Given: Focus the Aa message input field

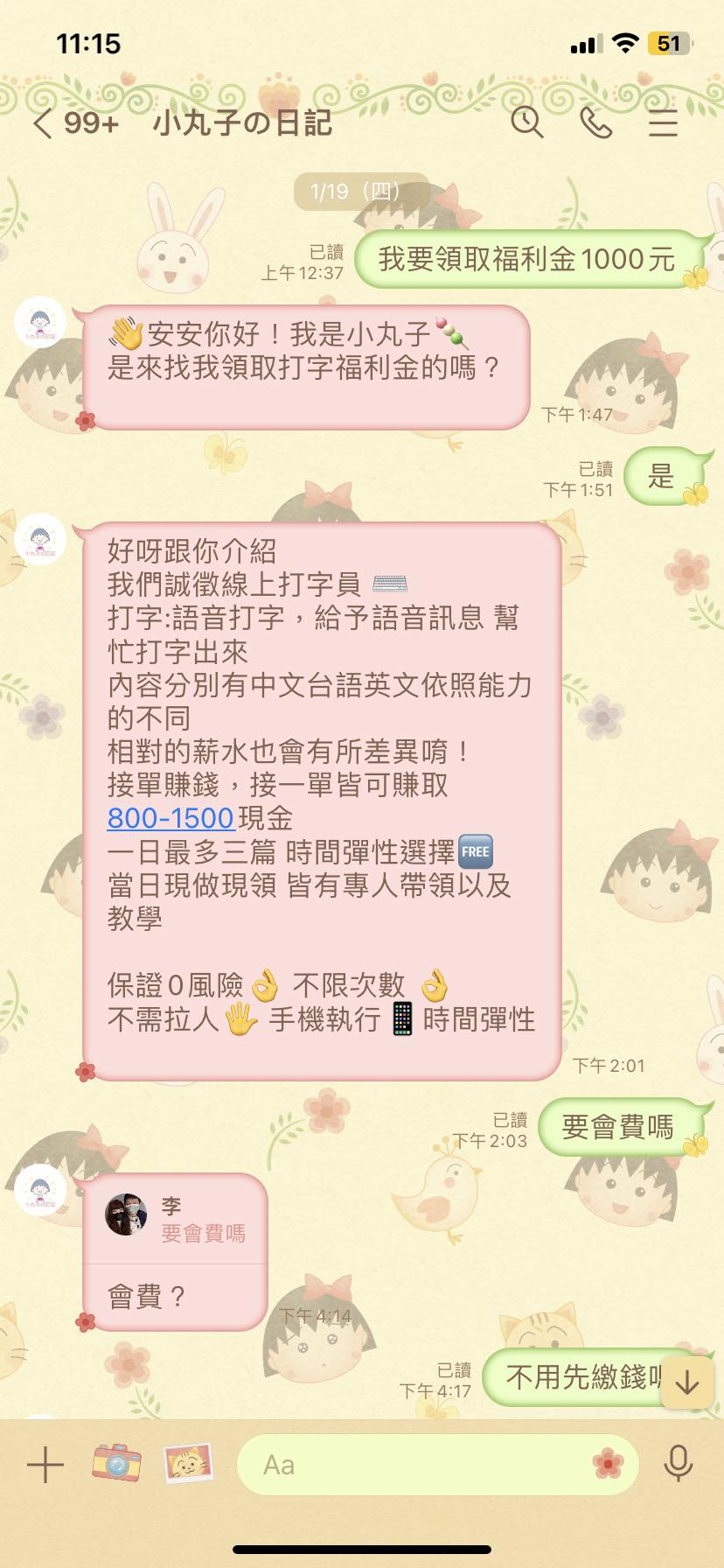Looking at the screenshot, I should pos(420,1465).
